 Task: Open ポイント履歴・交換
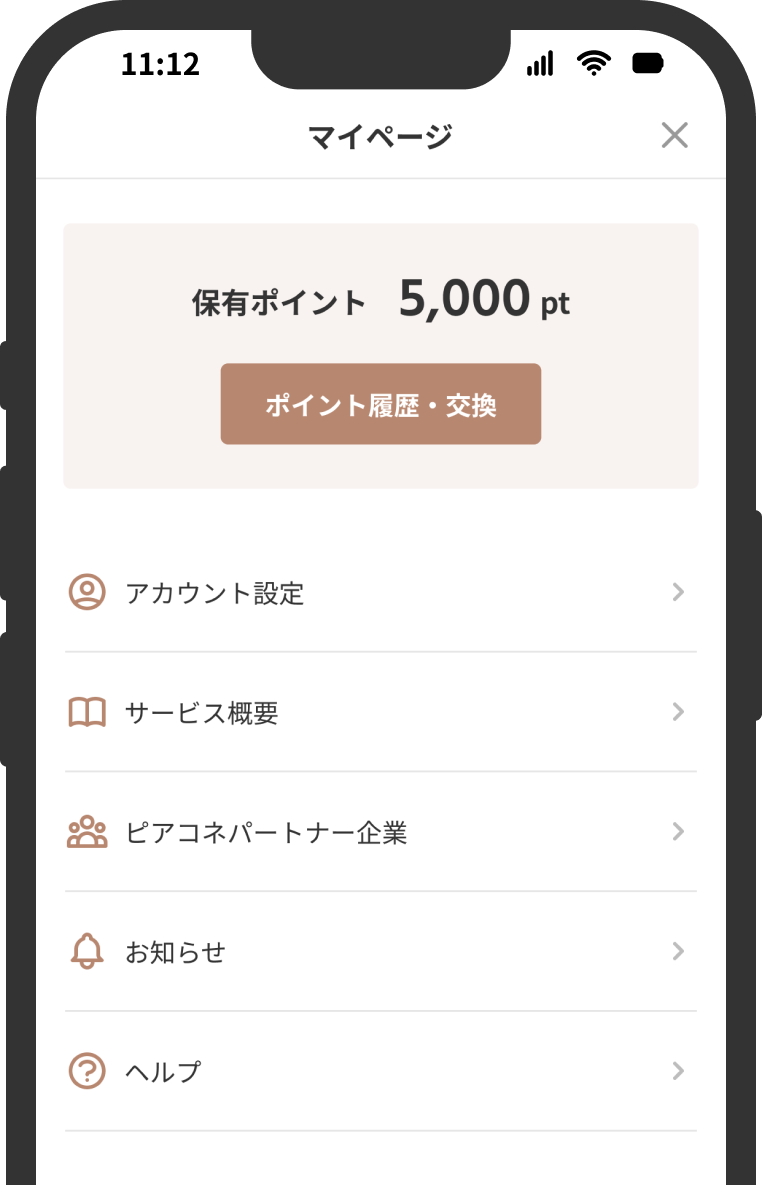pos(380,404)
